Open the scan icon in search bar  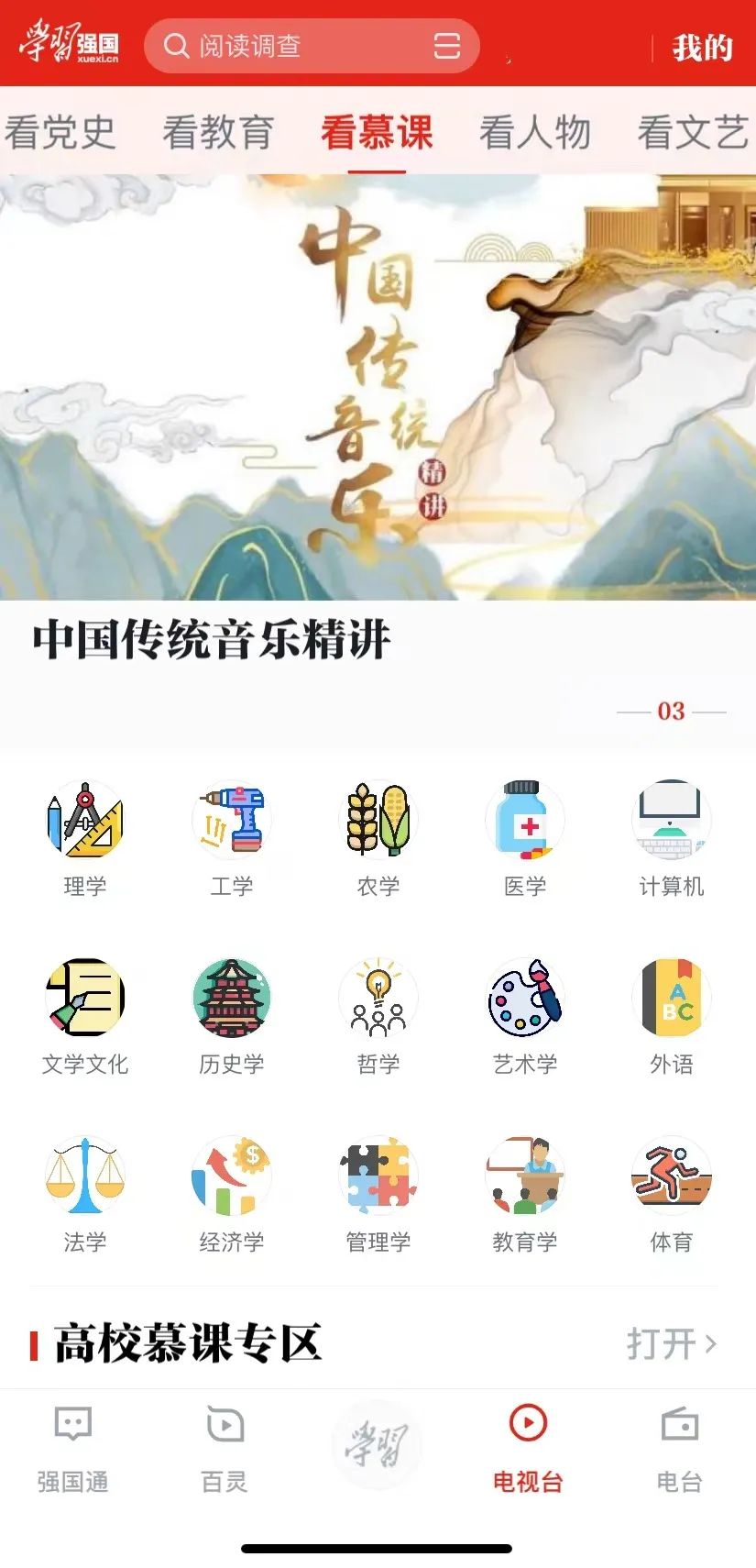pyautogui.click(x=446, y=46)
